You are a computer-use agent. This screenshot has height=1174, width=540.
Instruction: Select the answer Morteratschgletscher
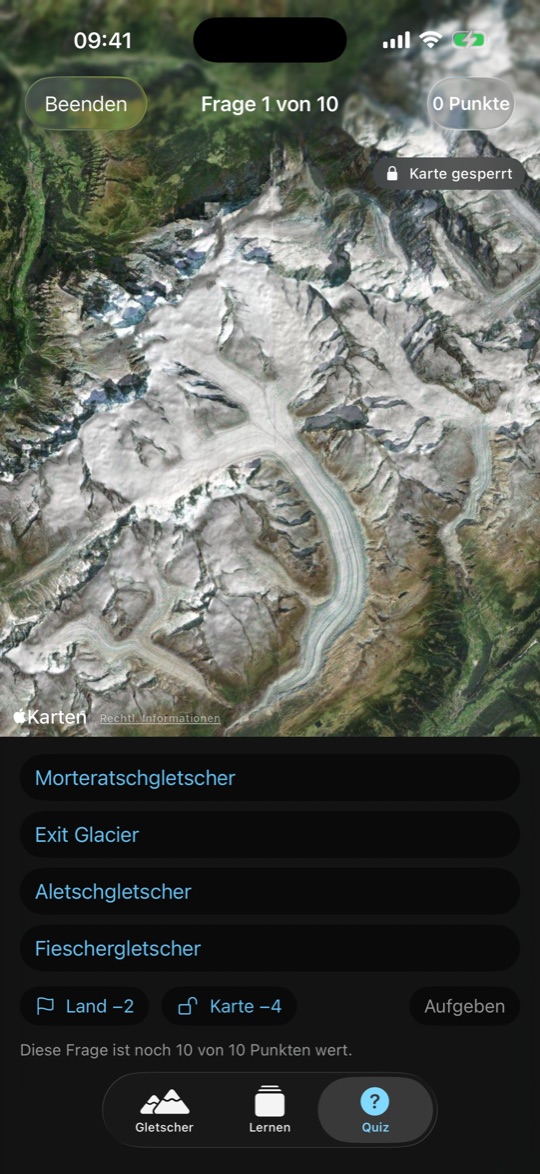coord(270,778)
